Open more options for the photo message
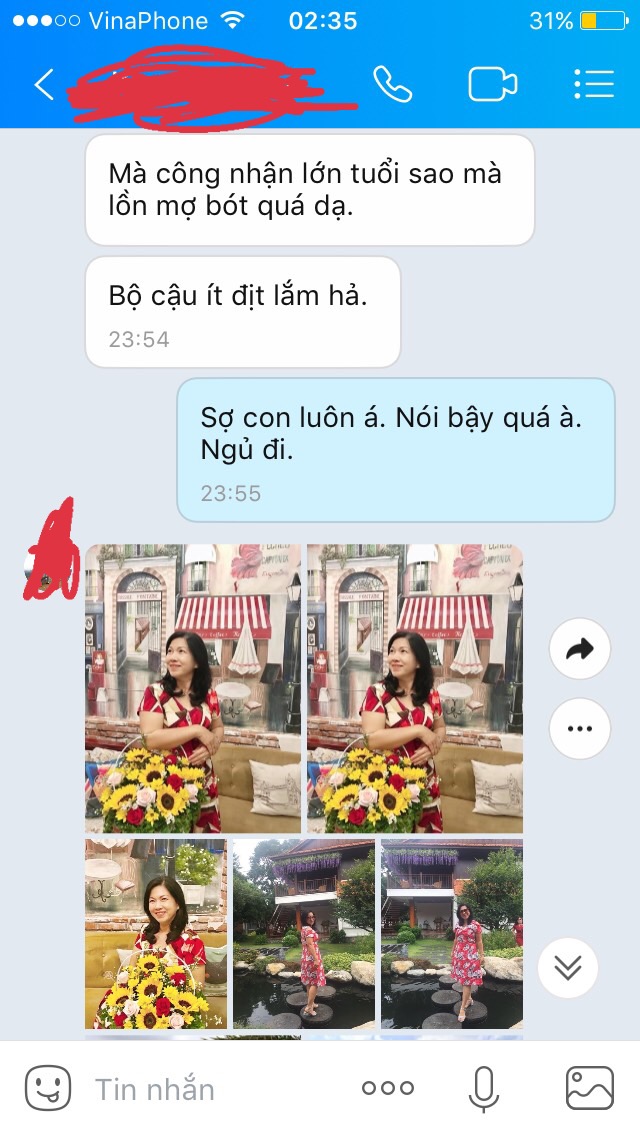This screenshot has width=640, height=1136. (x=580, y=728)
